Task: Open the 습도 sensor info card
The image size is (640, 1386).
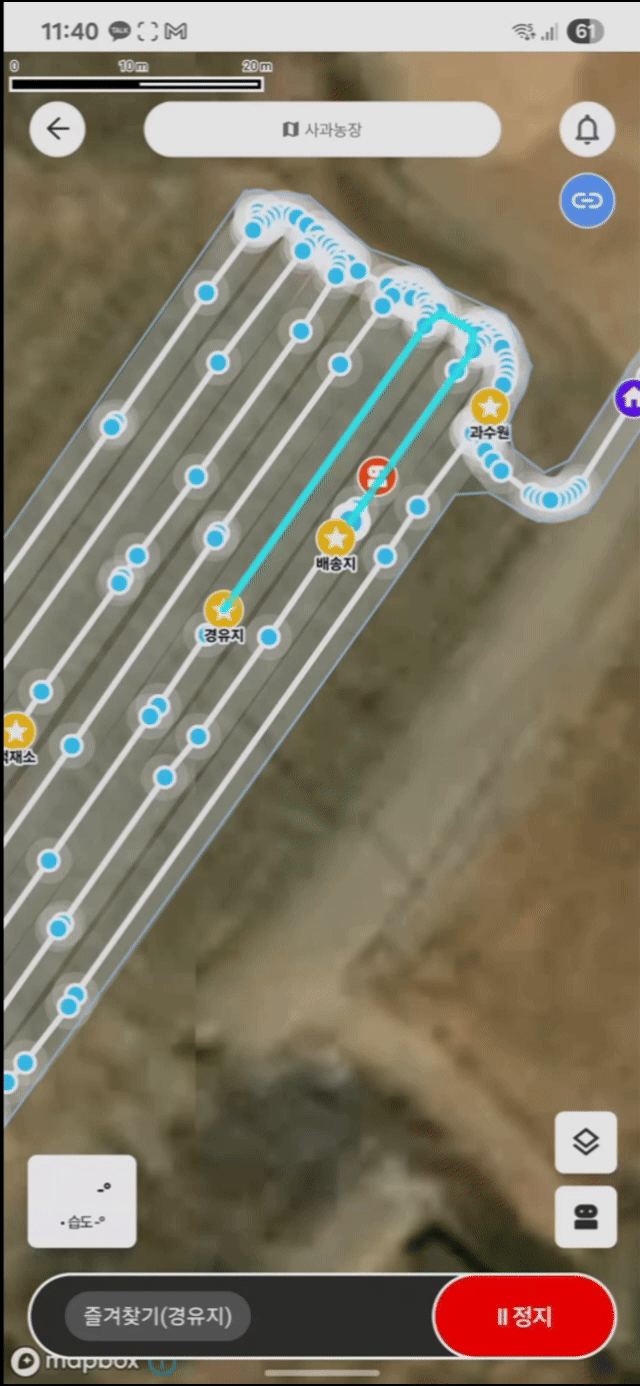Action: (82, 1201)
